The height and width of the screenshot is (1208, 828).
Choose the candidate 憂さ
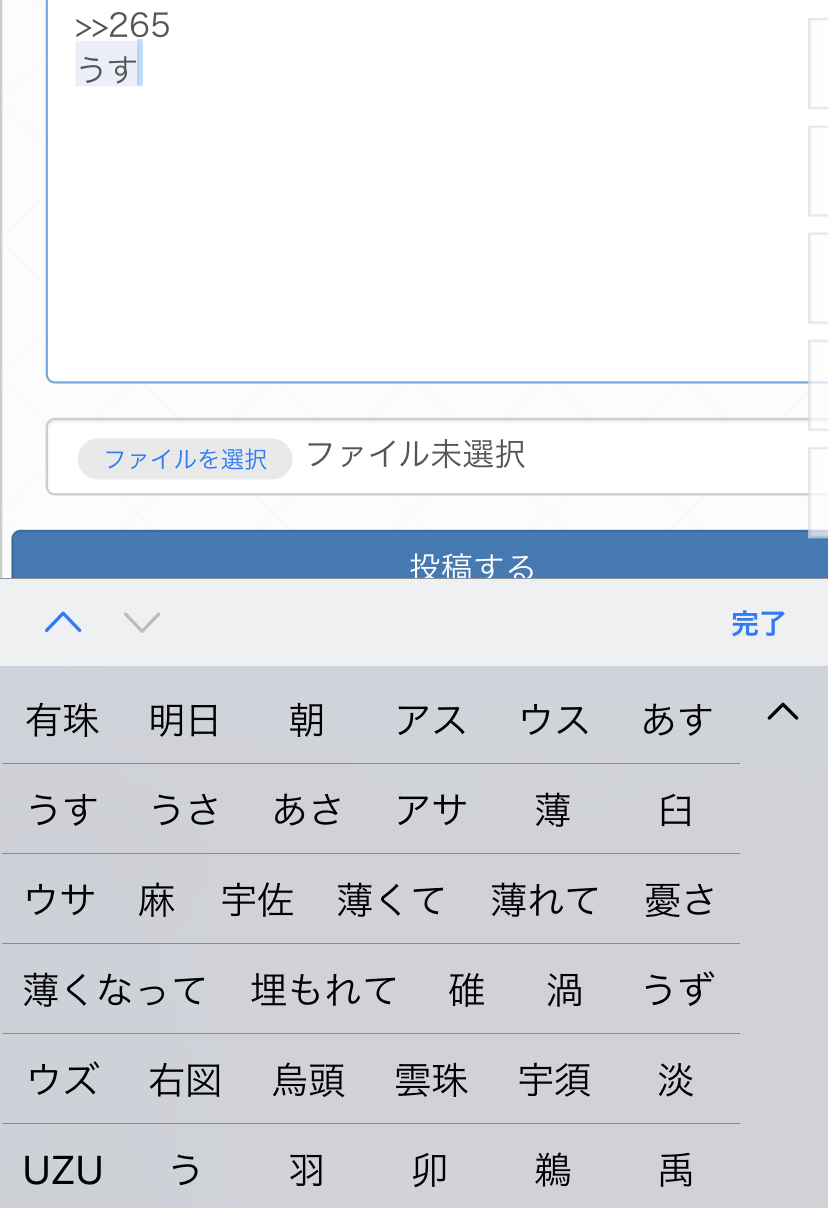(x=681, y=900)
